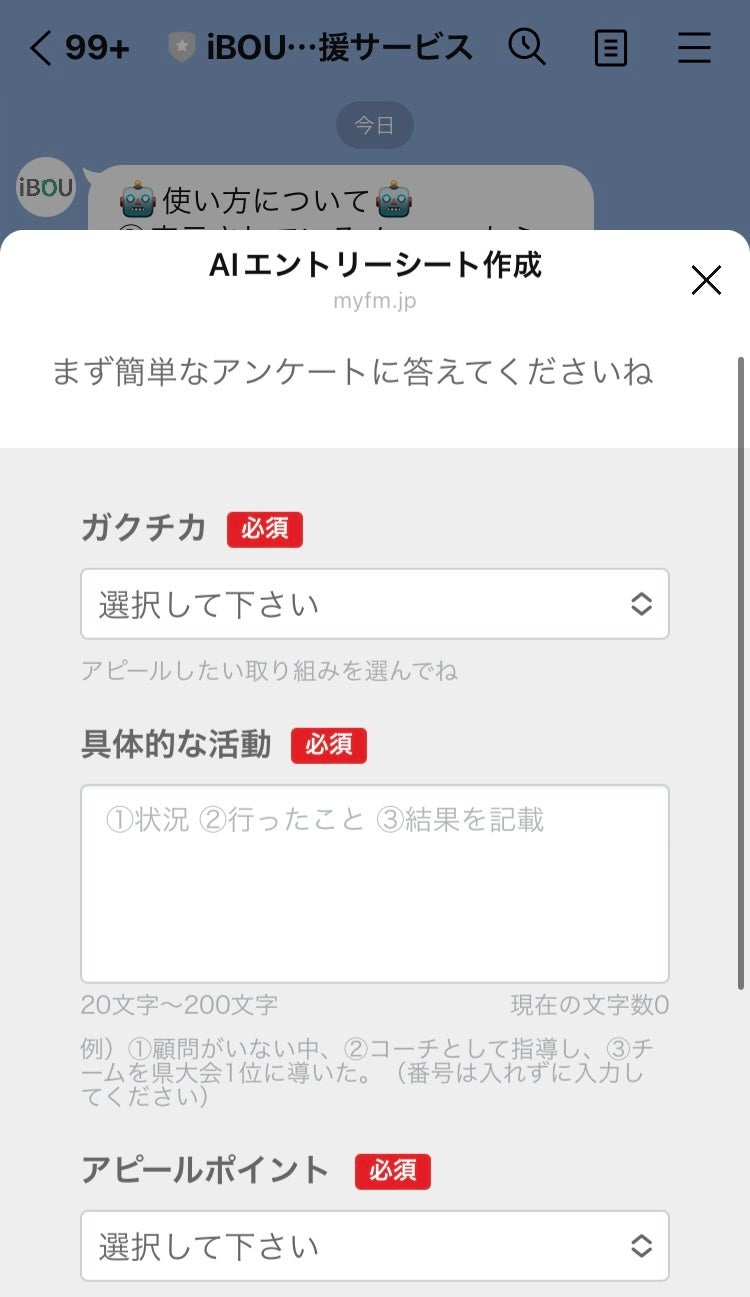Image resolution: width=750 pixels, height=1297 pixels.
Task: Go back to the chat list
Action: click(42, 48)
